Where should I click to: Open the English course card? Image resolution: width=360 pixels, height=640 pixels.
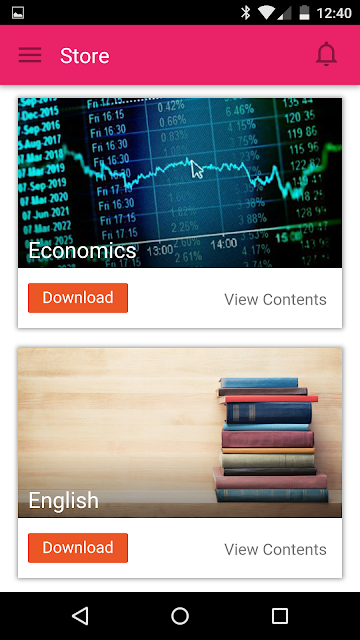[180, 433]
